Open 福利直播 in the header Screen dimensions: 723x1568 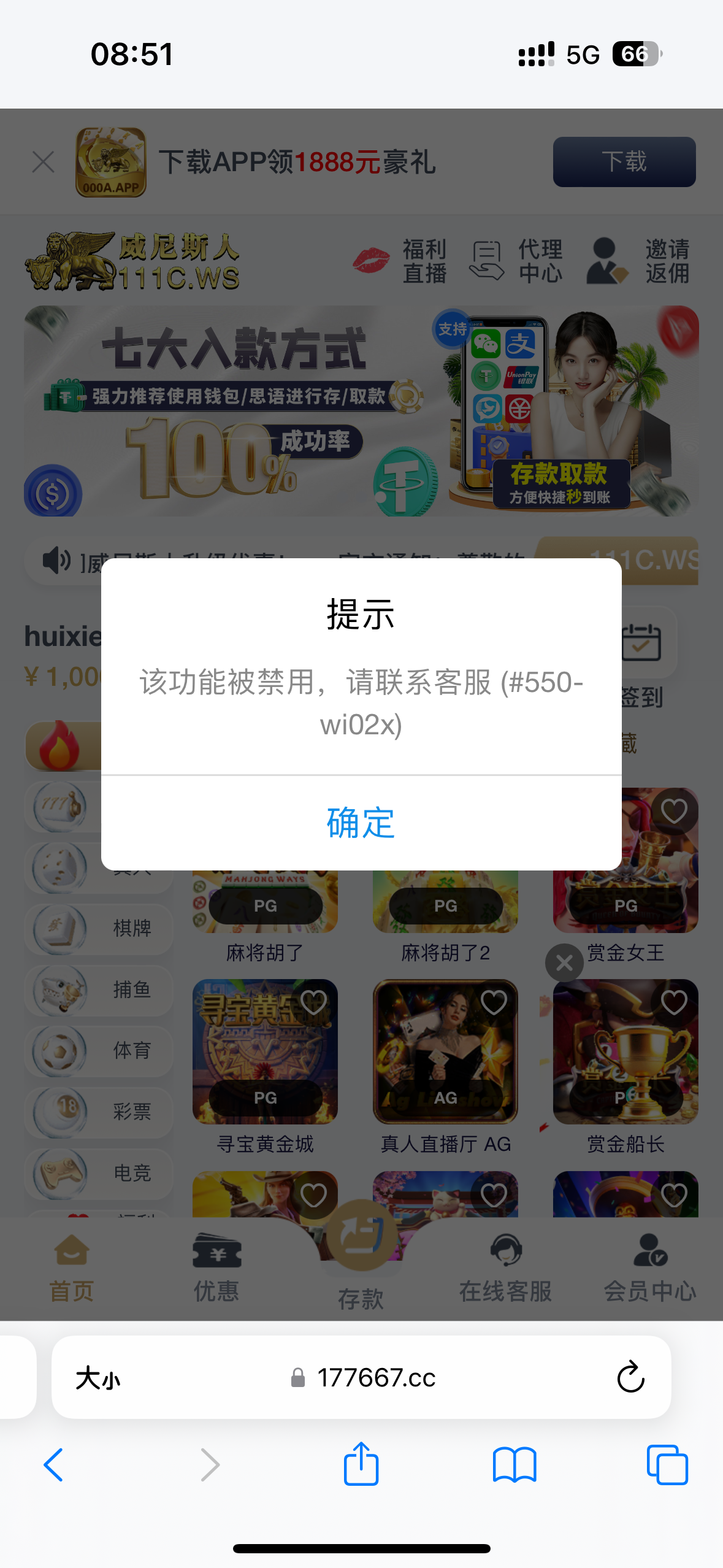click(400, 261)
